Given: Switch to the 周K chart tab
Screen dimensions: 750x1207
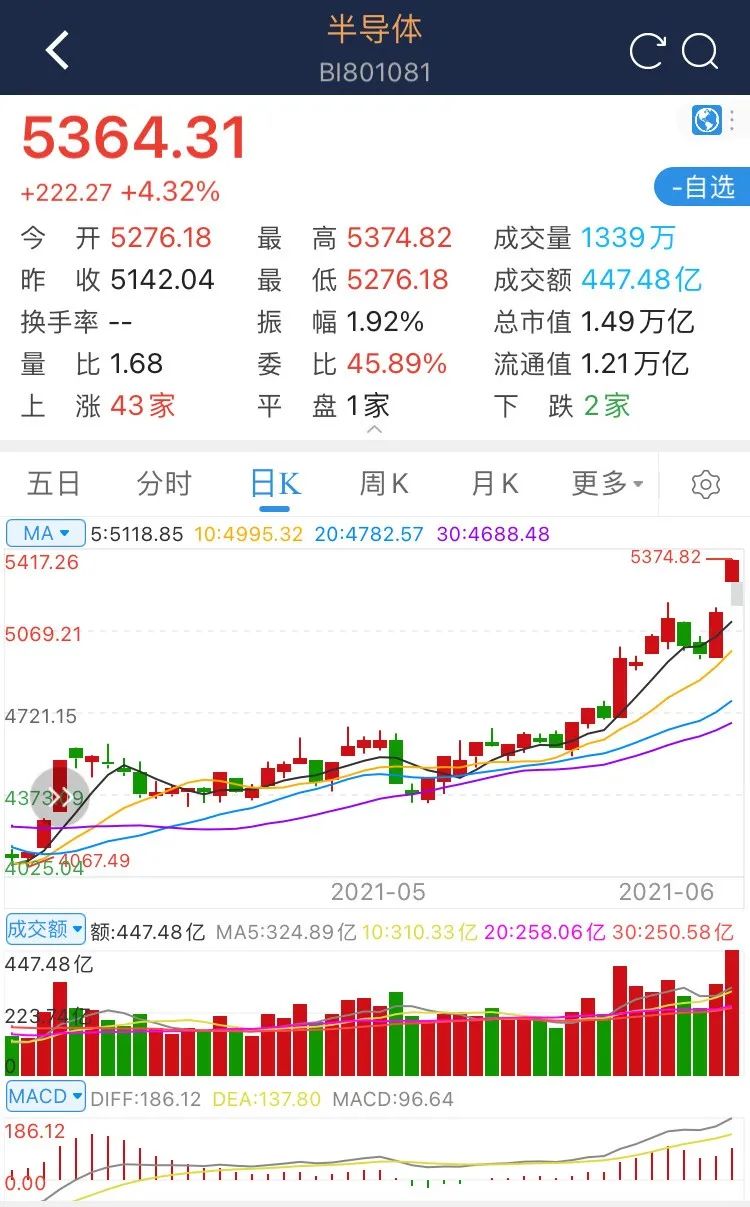Looking at the screenshot, I should point(385,484).
